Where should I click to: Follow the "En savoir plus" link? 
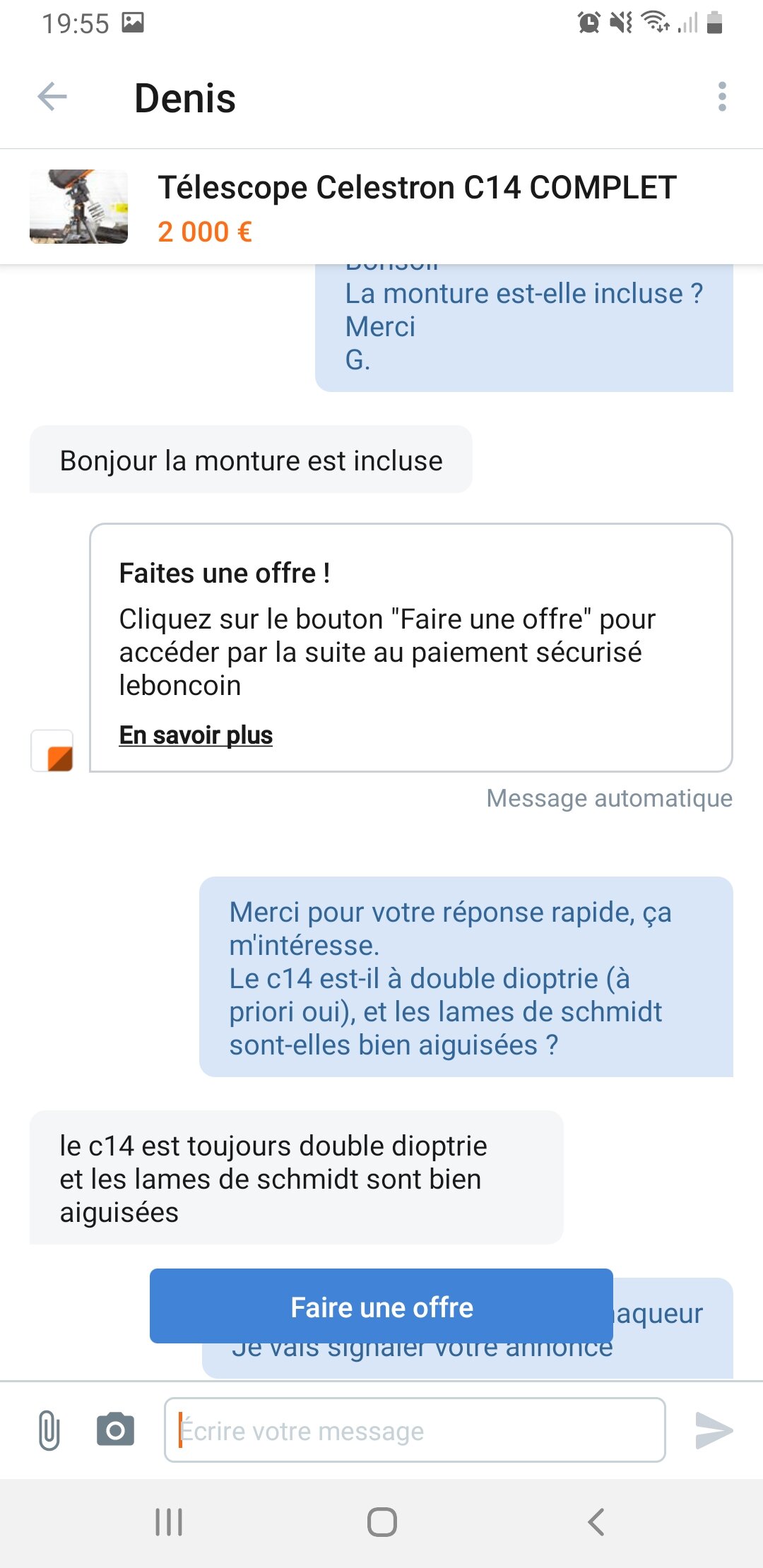pyautogui.click(x=196, y=735)
